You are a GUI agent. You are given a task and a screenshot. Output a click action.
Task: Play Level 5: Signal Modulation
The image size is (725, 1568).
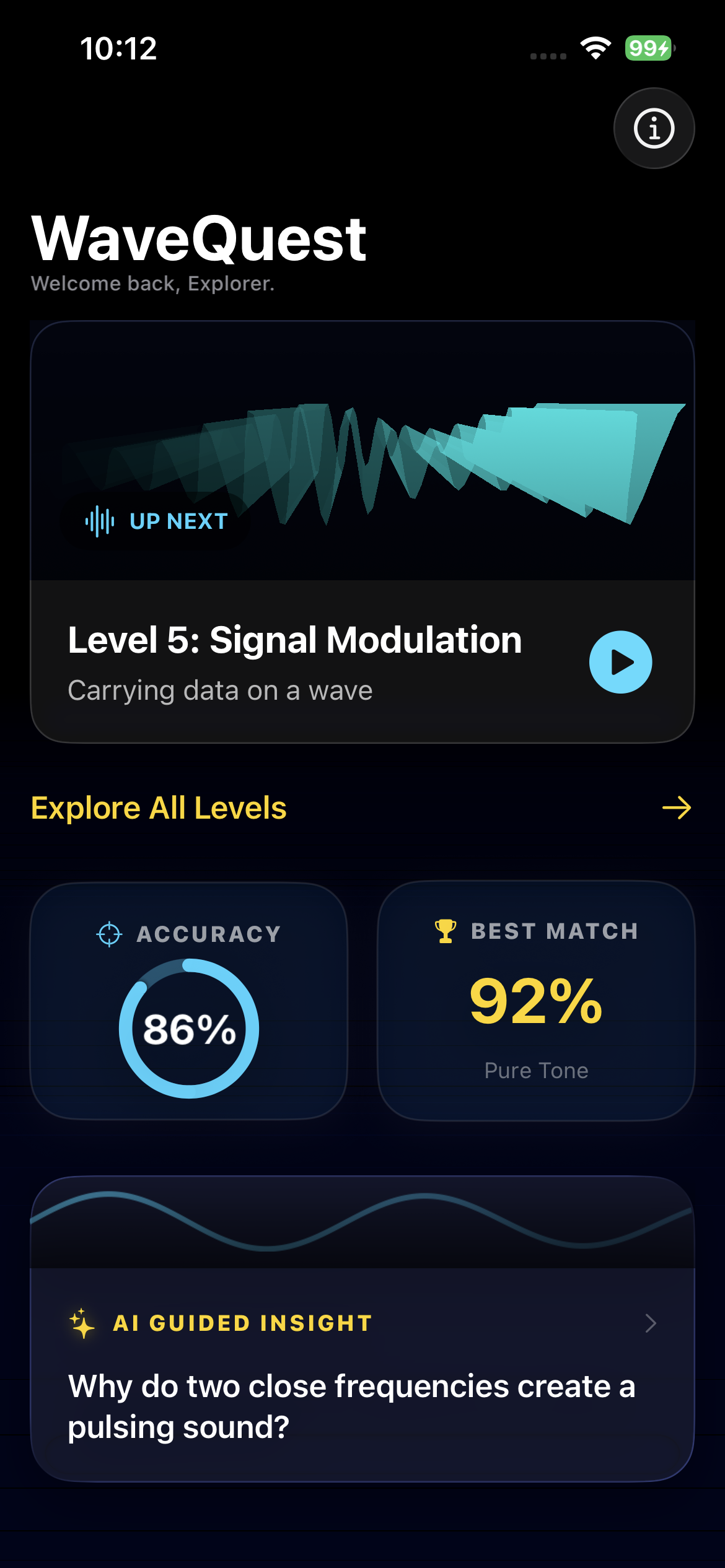coord(620,662)
